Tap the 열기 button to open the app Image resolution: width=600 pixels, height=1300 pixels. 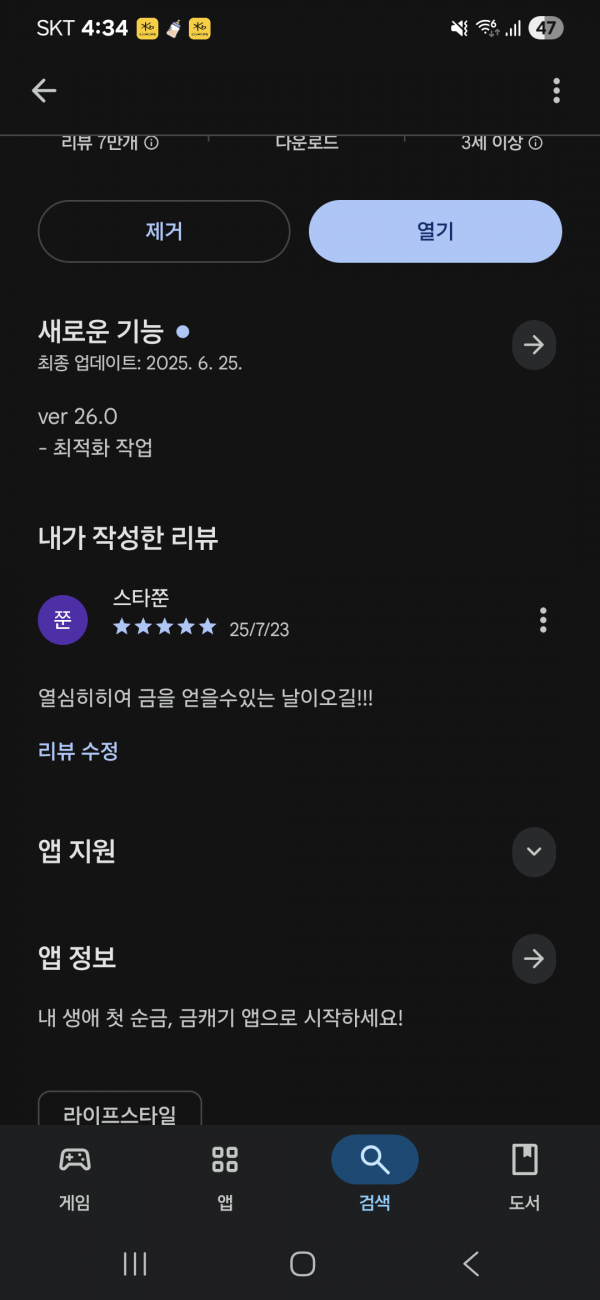click(x=435, y=231)
